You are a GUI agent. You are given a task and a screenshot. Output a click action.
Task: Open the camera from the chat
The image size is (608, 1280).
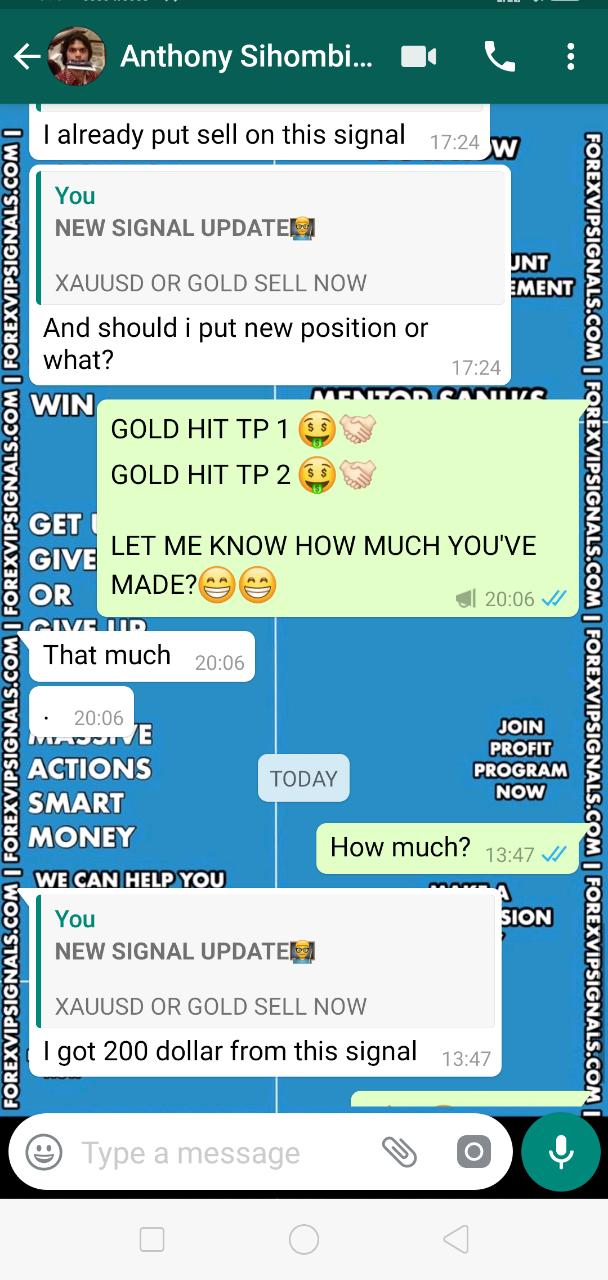pyautogui.click(x=473, y=1152)
